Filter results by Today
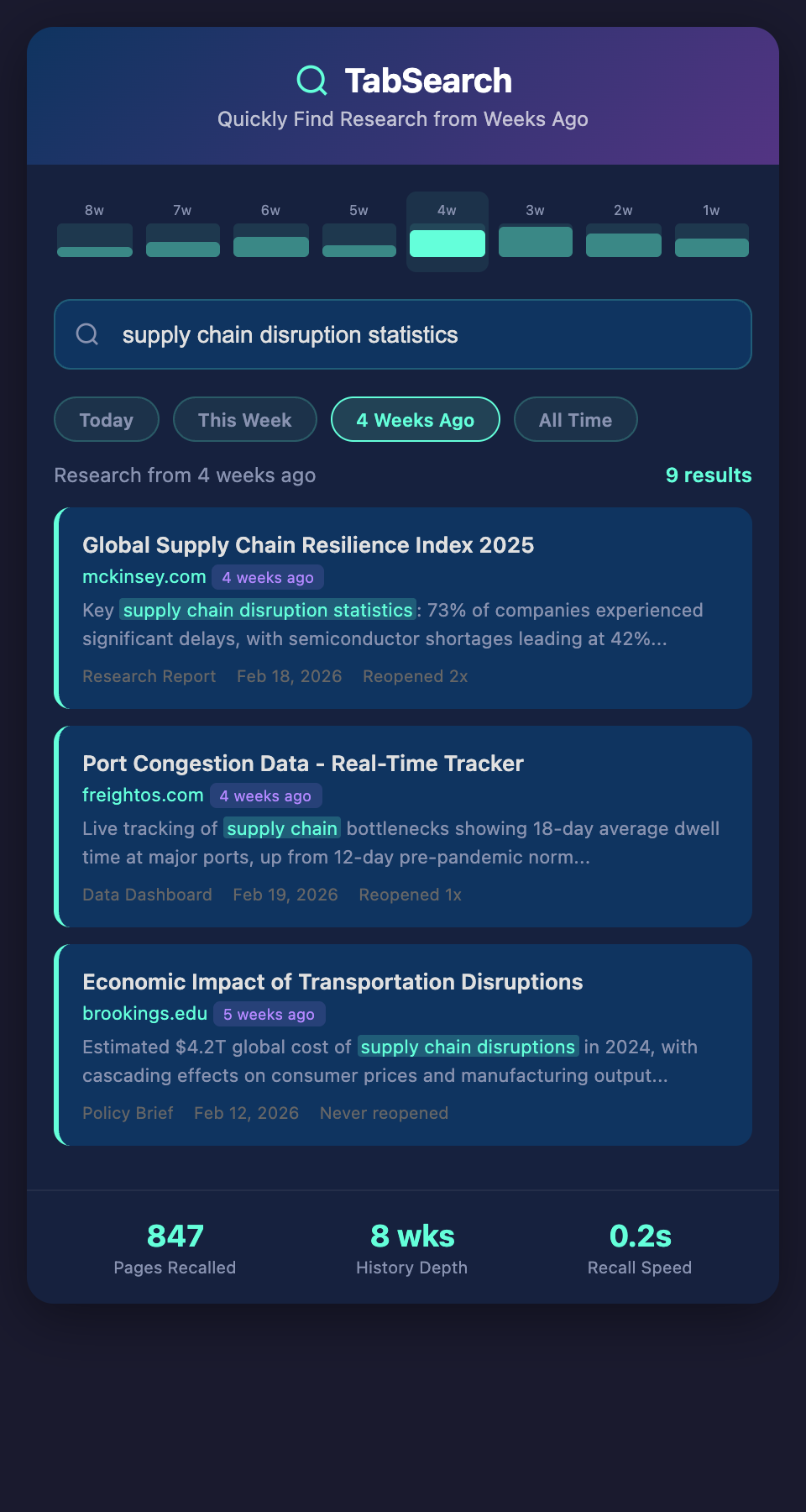806x1512 pixels. [107, 419]
